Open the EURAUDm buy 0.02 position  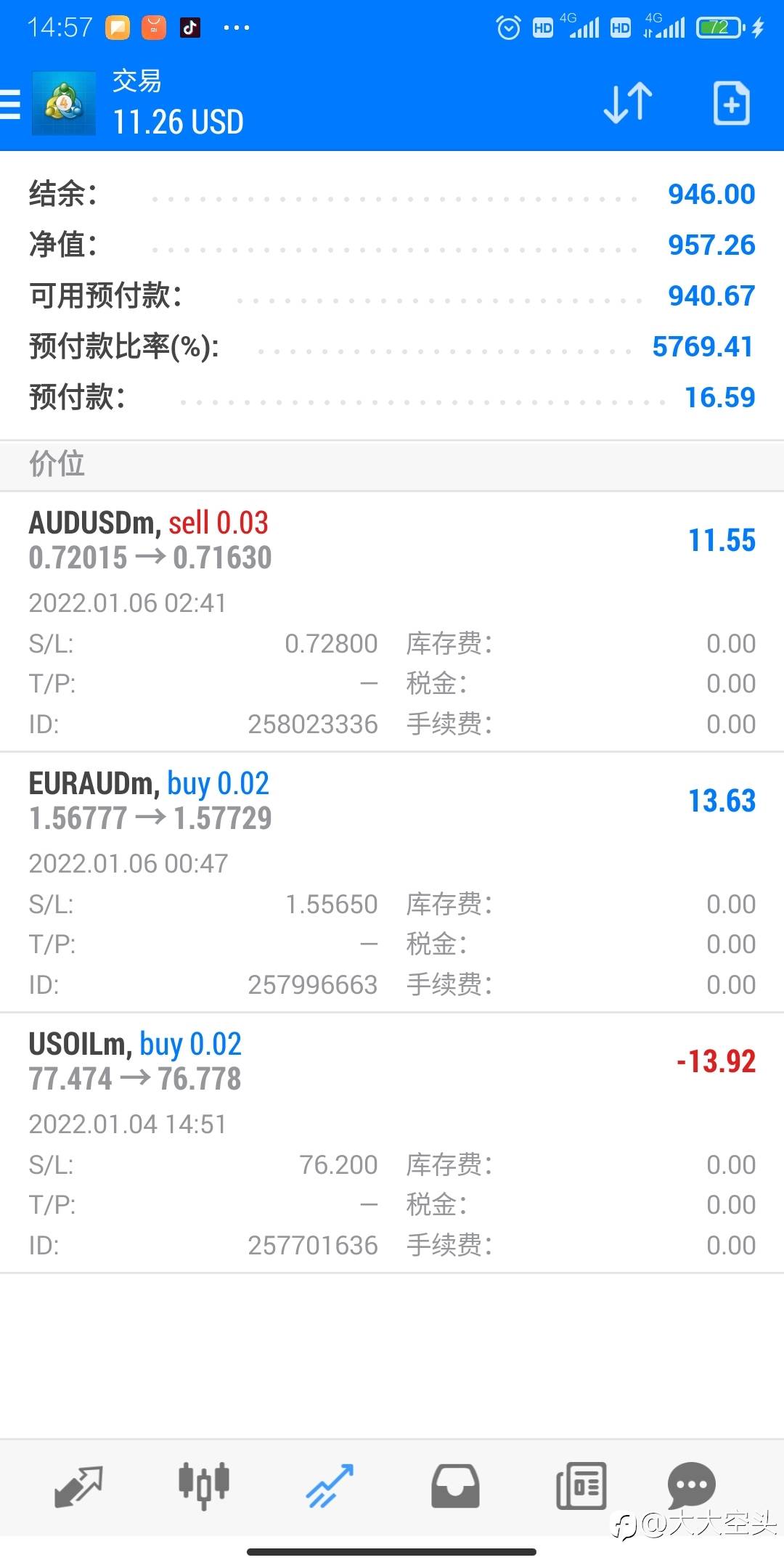(392, 883)
